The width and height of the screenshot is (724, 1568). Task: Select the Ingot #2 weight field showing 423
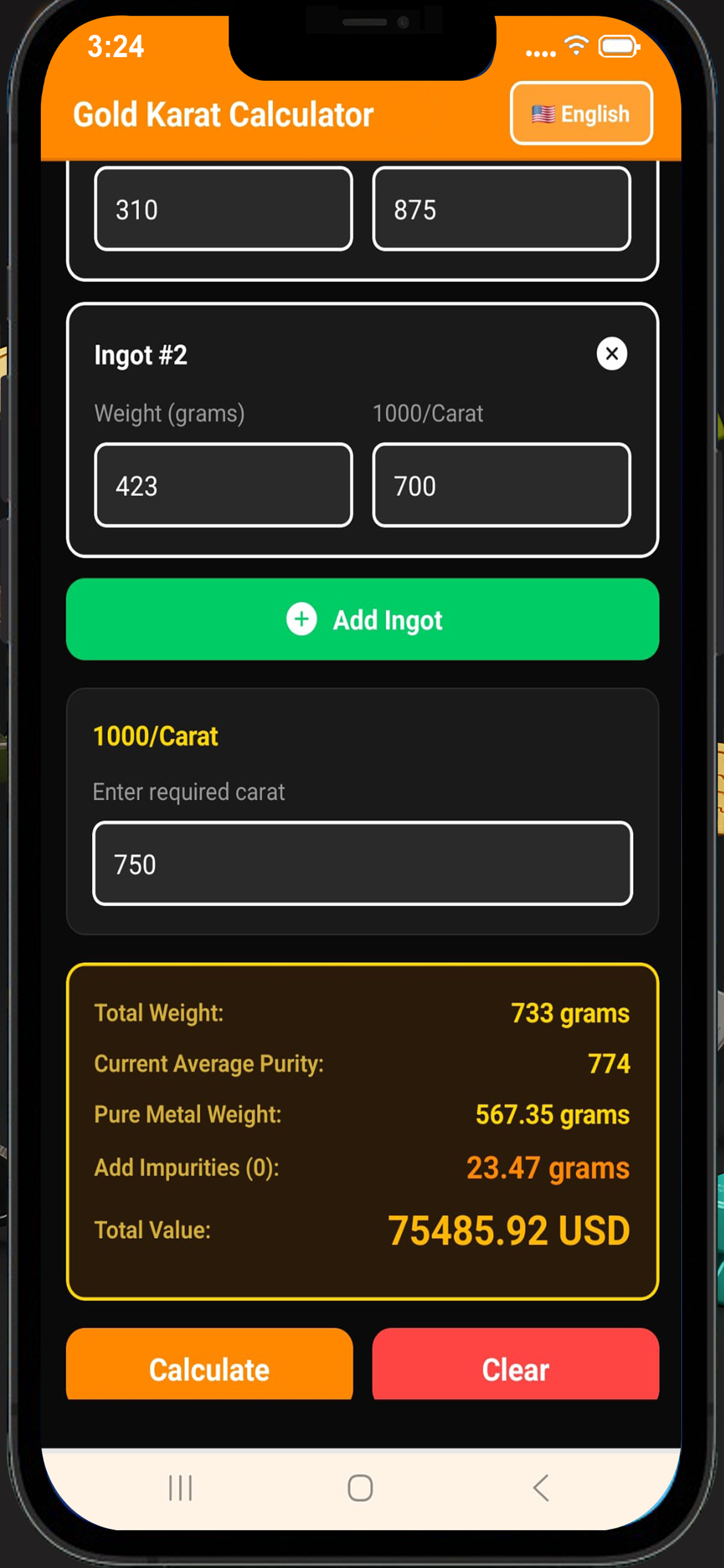coord(223,485)
